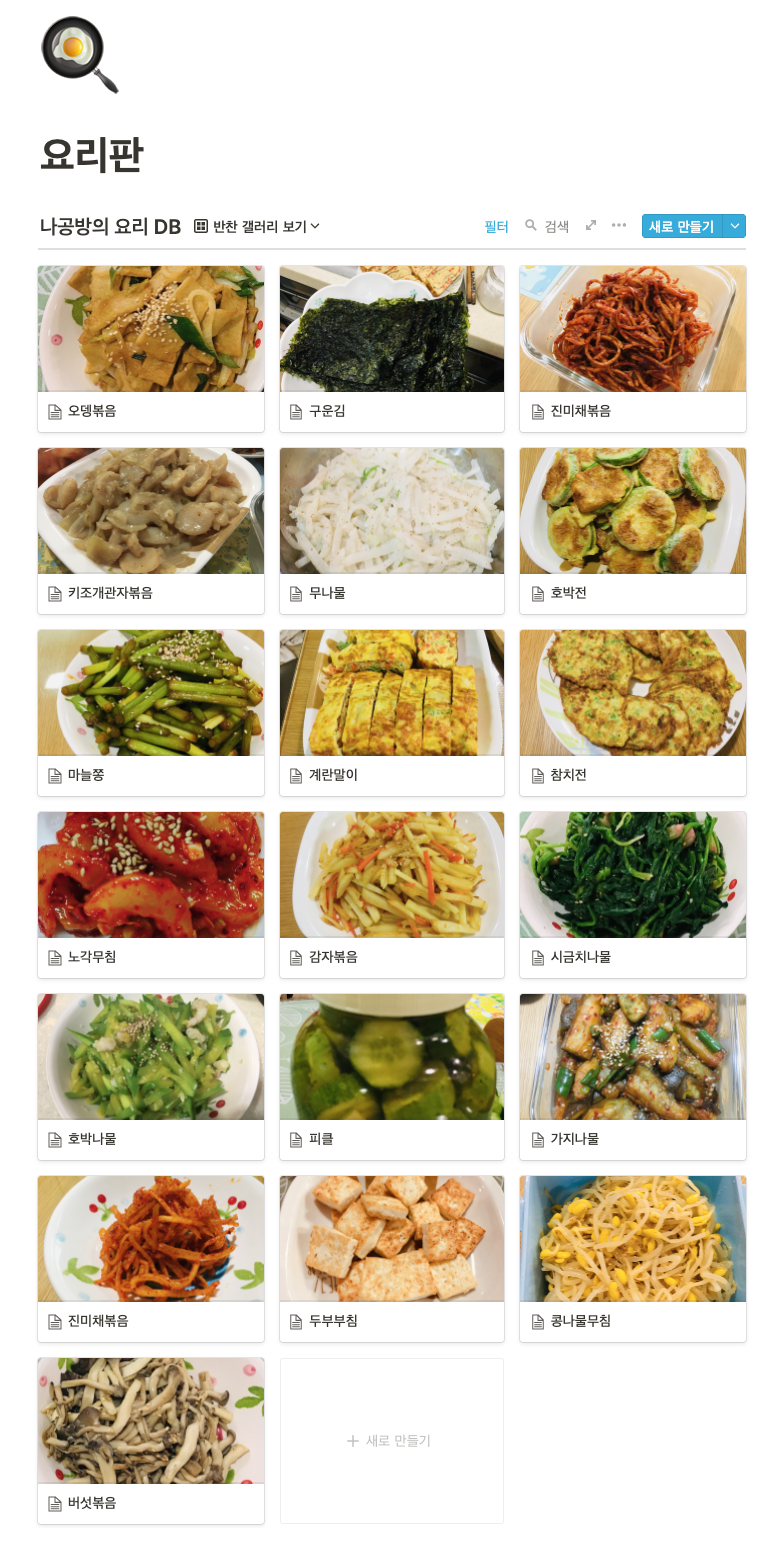Screen dimensions: 782x1544
Task: Open the 오뎅볶음 card
Action: coord(151,348)
